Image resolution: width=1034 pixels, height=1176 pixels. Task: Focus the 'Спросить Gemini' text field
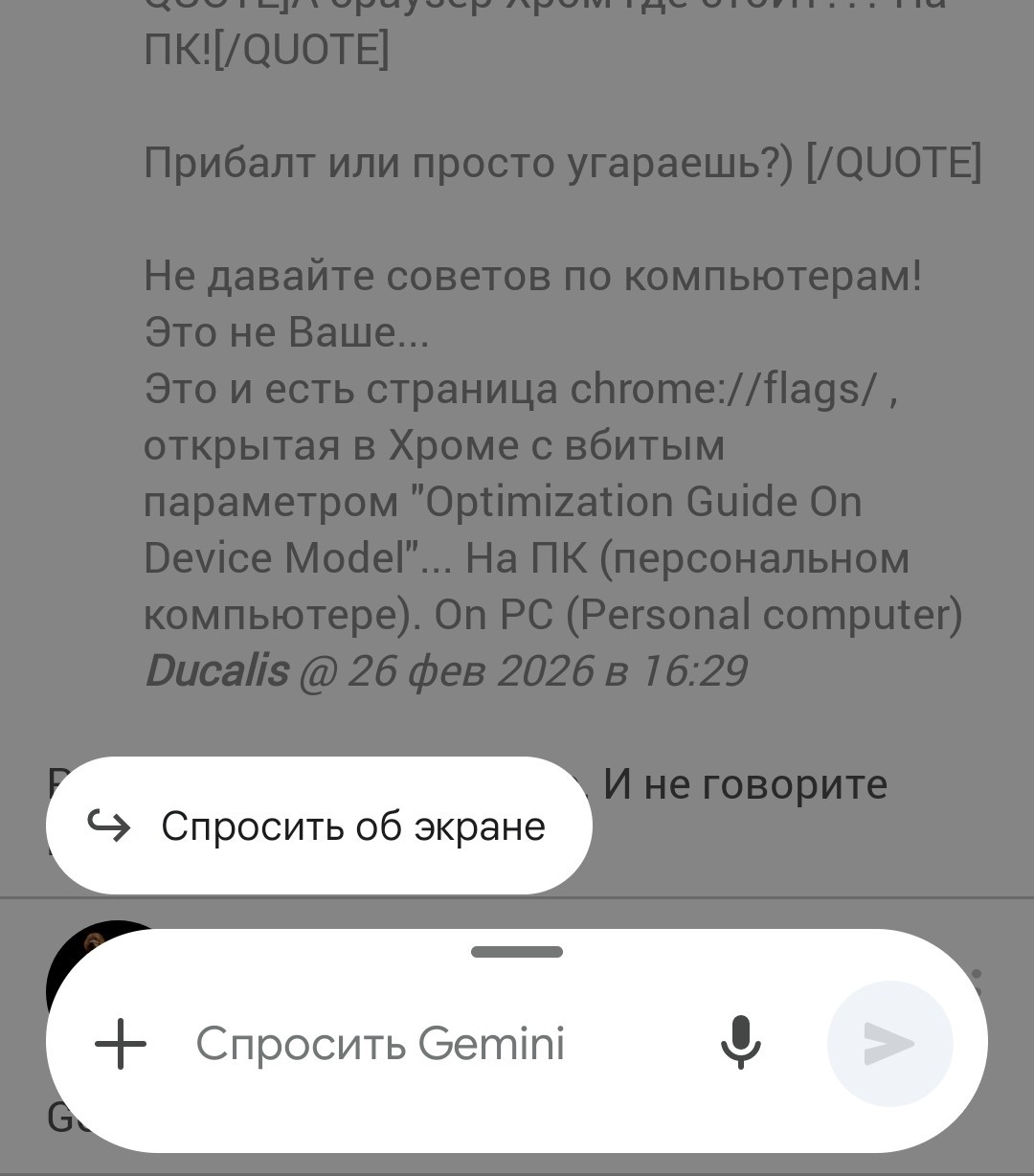(x=421, y=1043)
